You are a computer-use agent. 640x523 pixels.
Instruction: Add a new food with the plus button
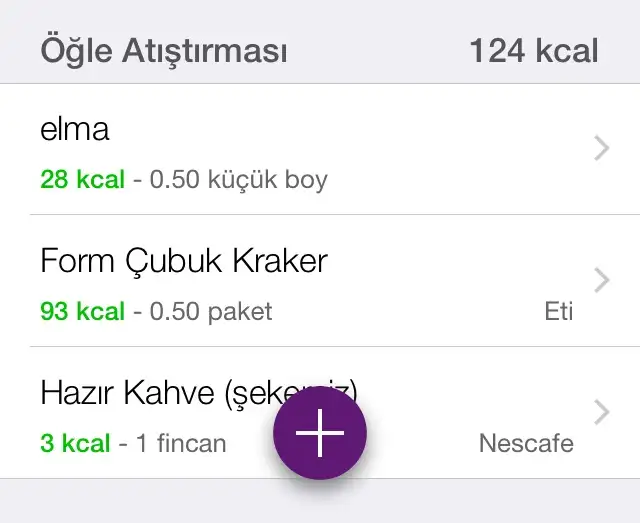coord(320,432)
